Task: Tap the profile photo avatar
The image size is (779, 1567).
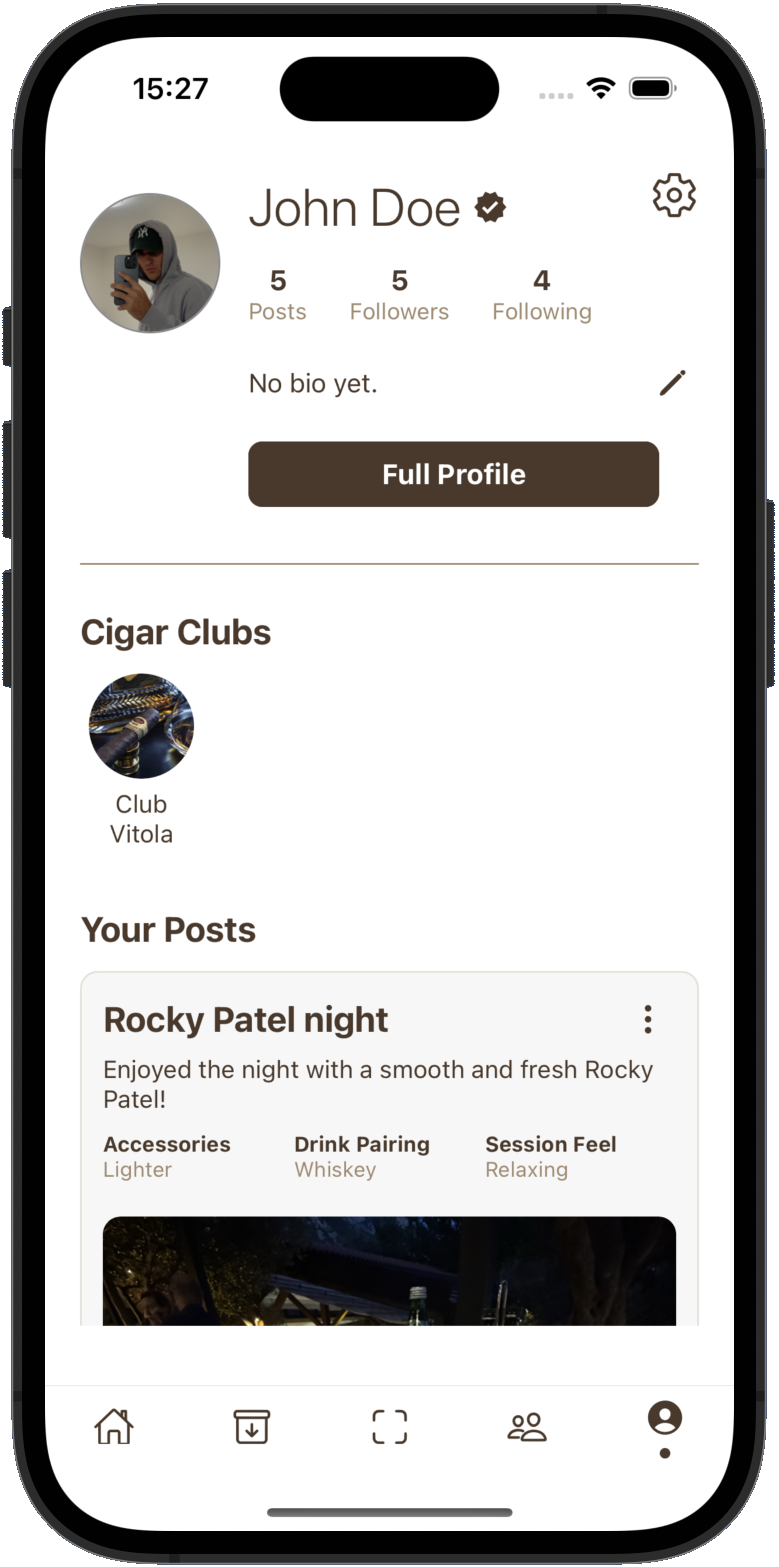Action: 150,263
